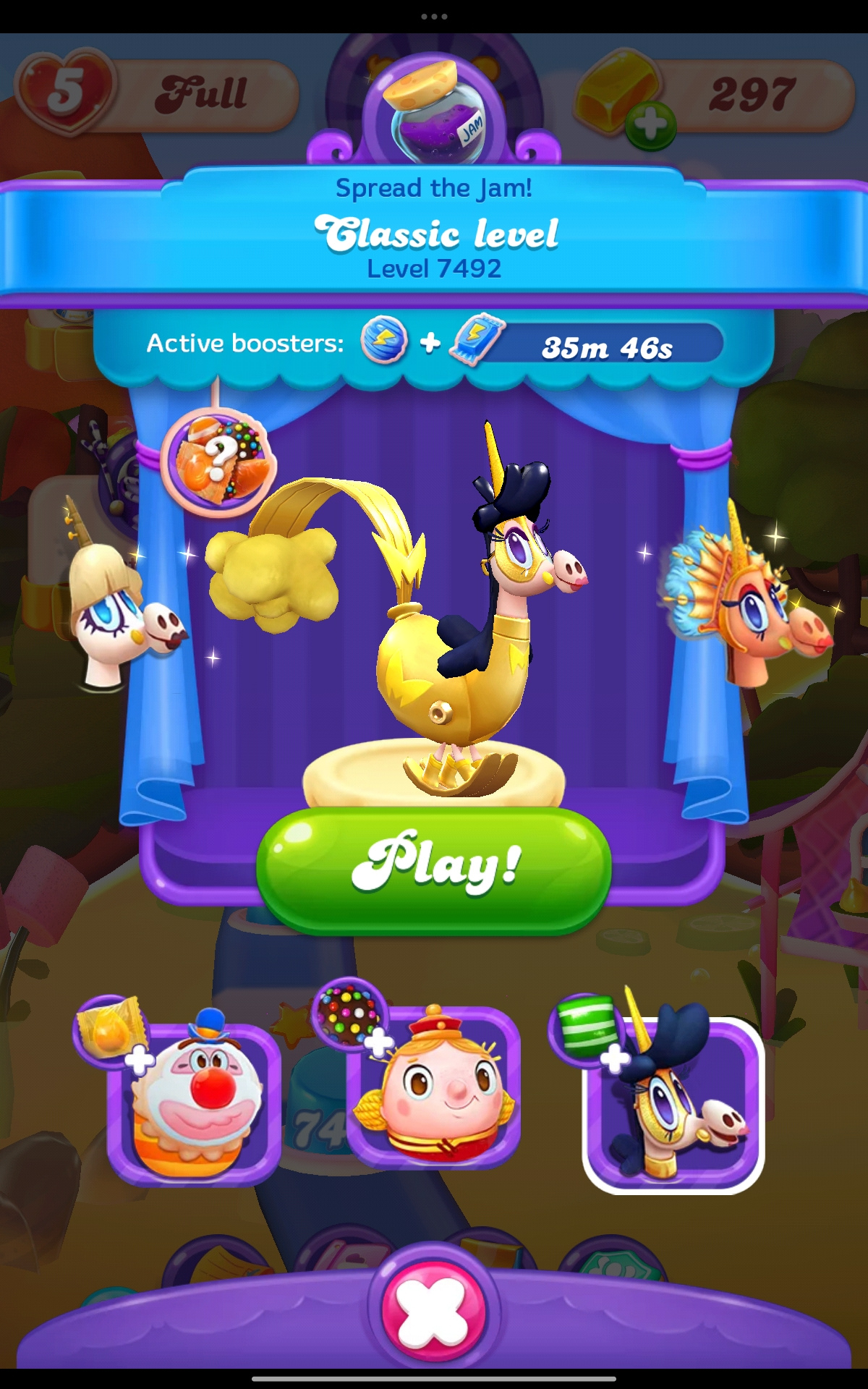Start the level with the Play button
Screen dimensions: 868x1389
[x=434, y=868]
